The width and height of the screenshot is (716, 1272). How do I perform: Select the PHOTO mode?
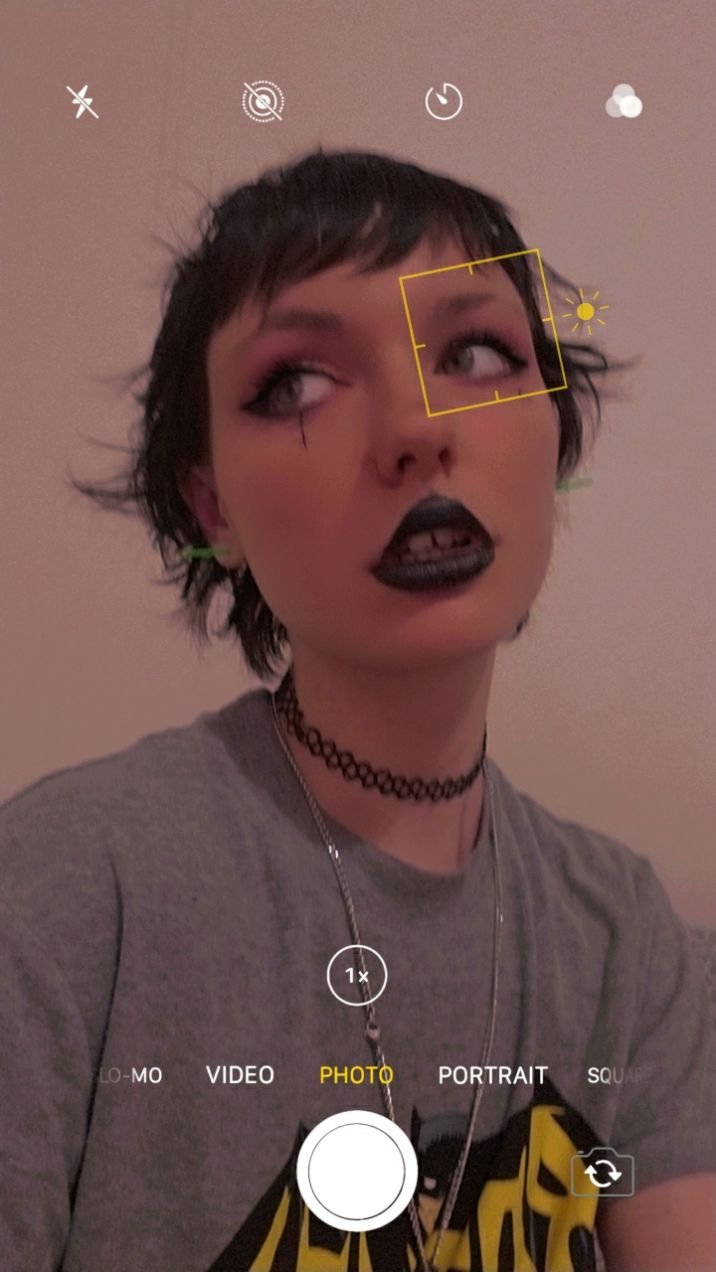[356, 1075]
